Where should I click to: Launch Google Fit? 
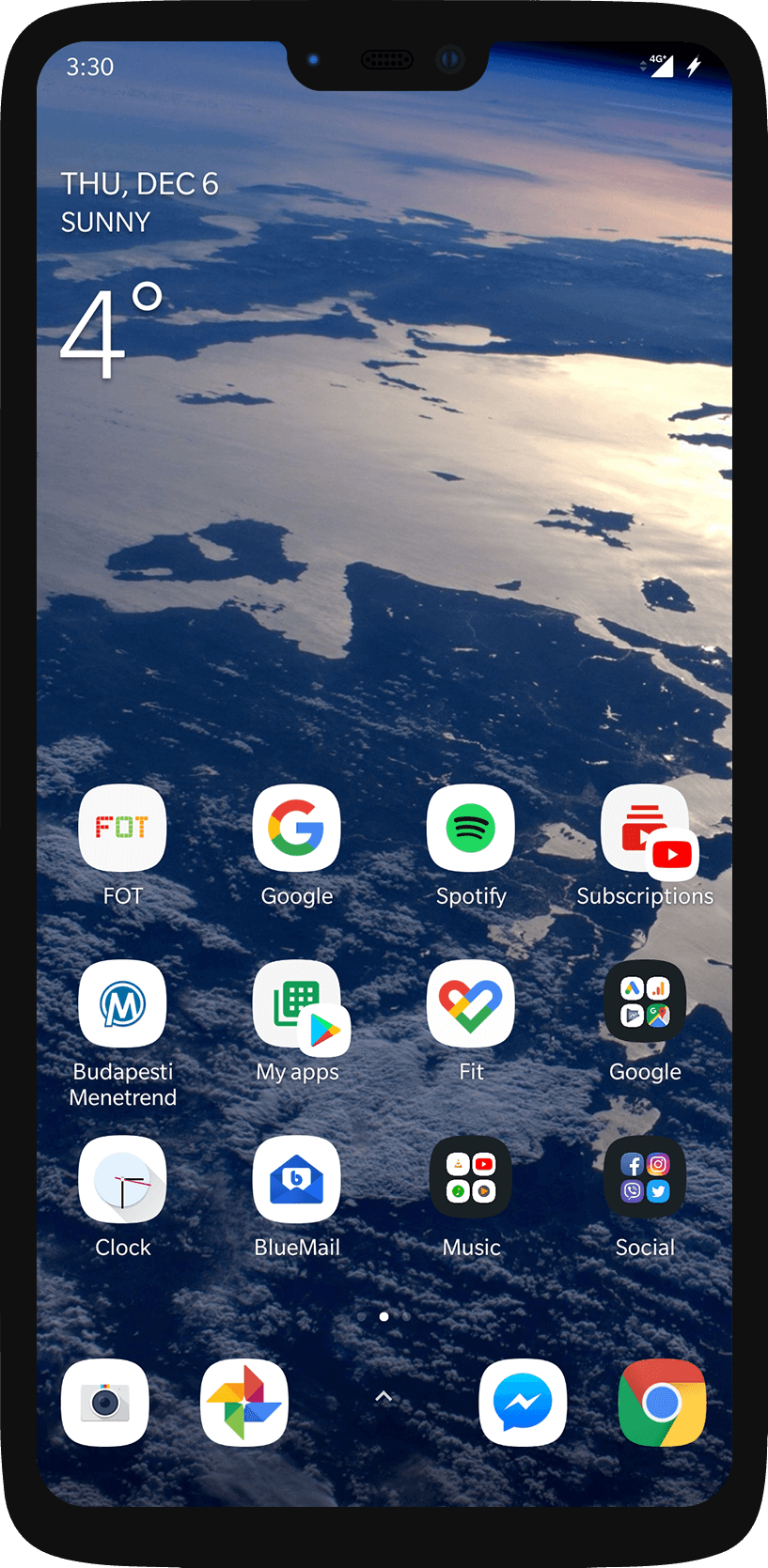coord(470,1004)
